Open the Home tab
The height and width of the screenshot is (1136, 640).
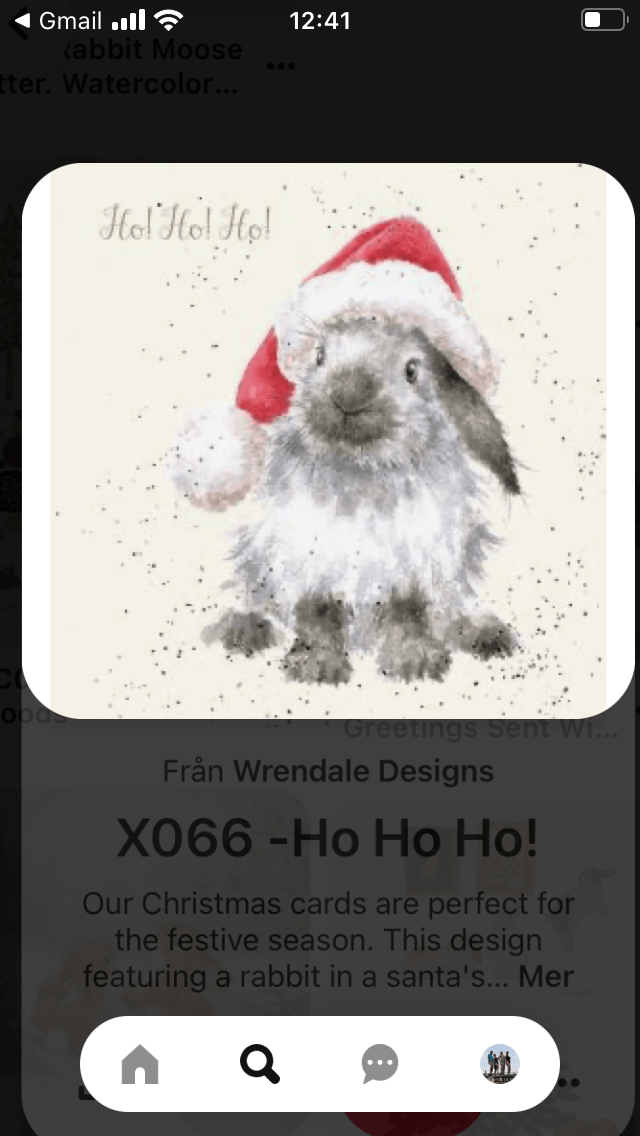(140, 1064)
